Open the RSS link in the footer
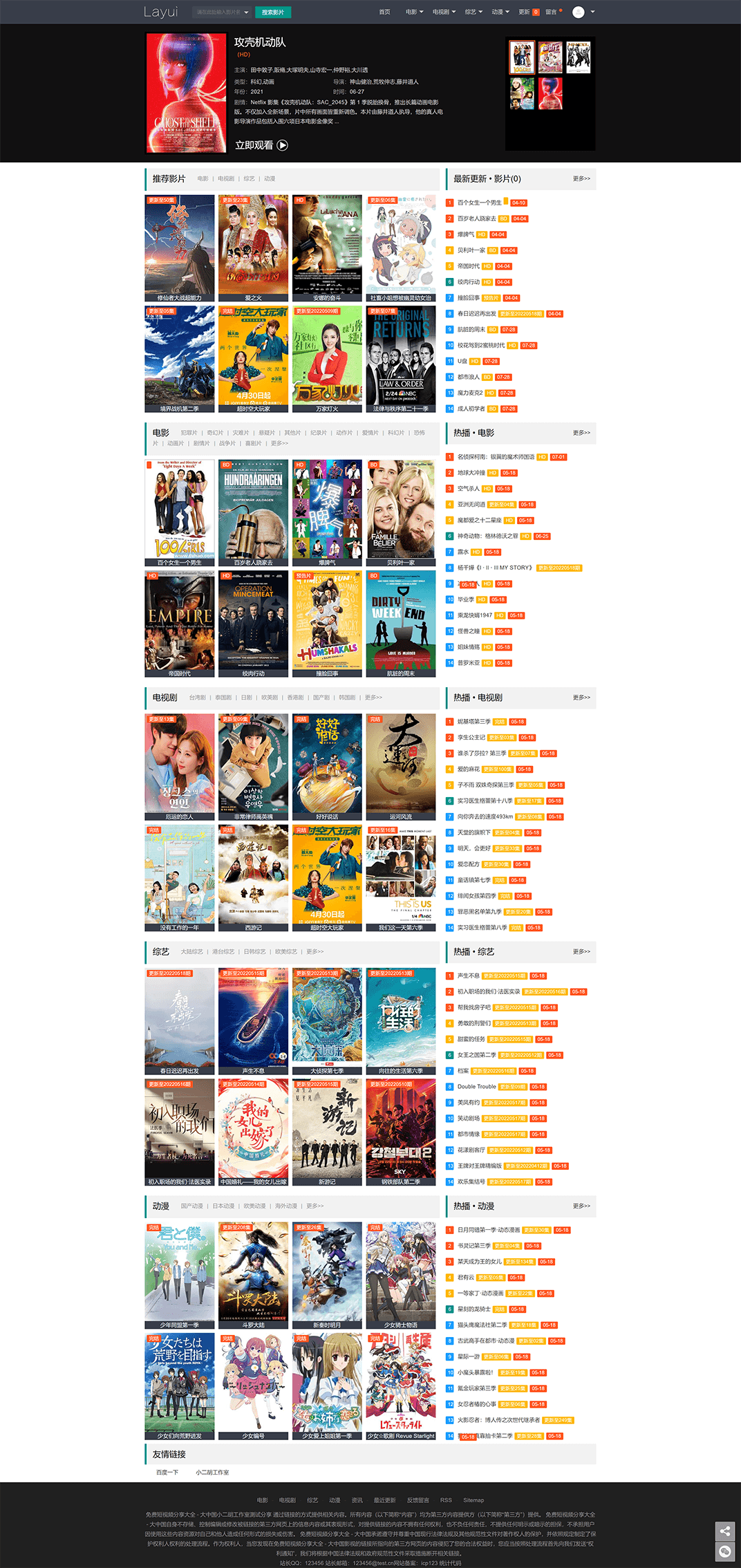Viewport: 741px width, 1568px height. tap(446, 1500)
